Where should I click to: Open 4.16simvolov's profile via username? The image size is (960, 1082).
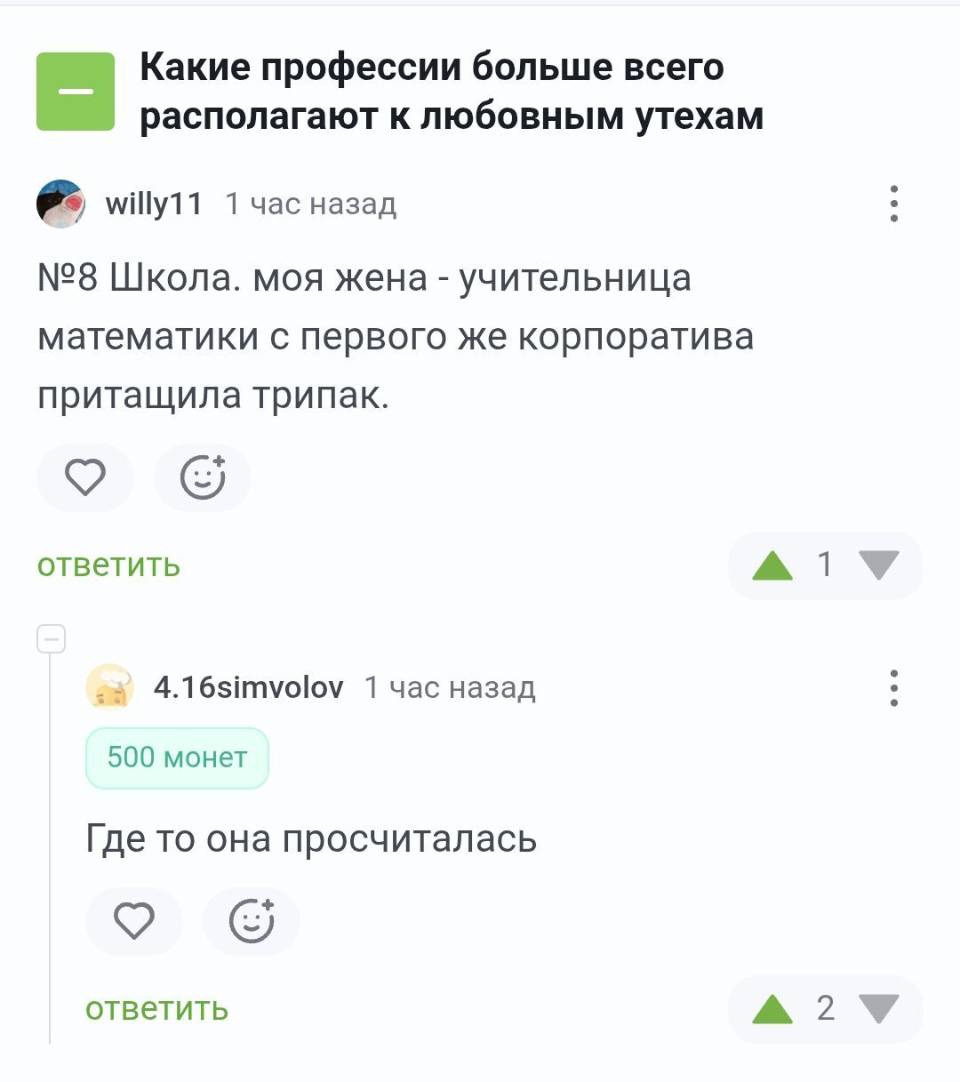click(x=245, y=687)
